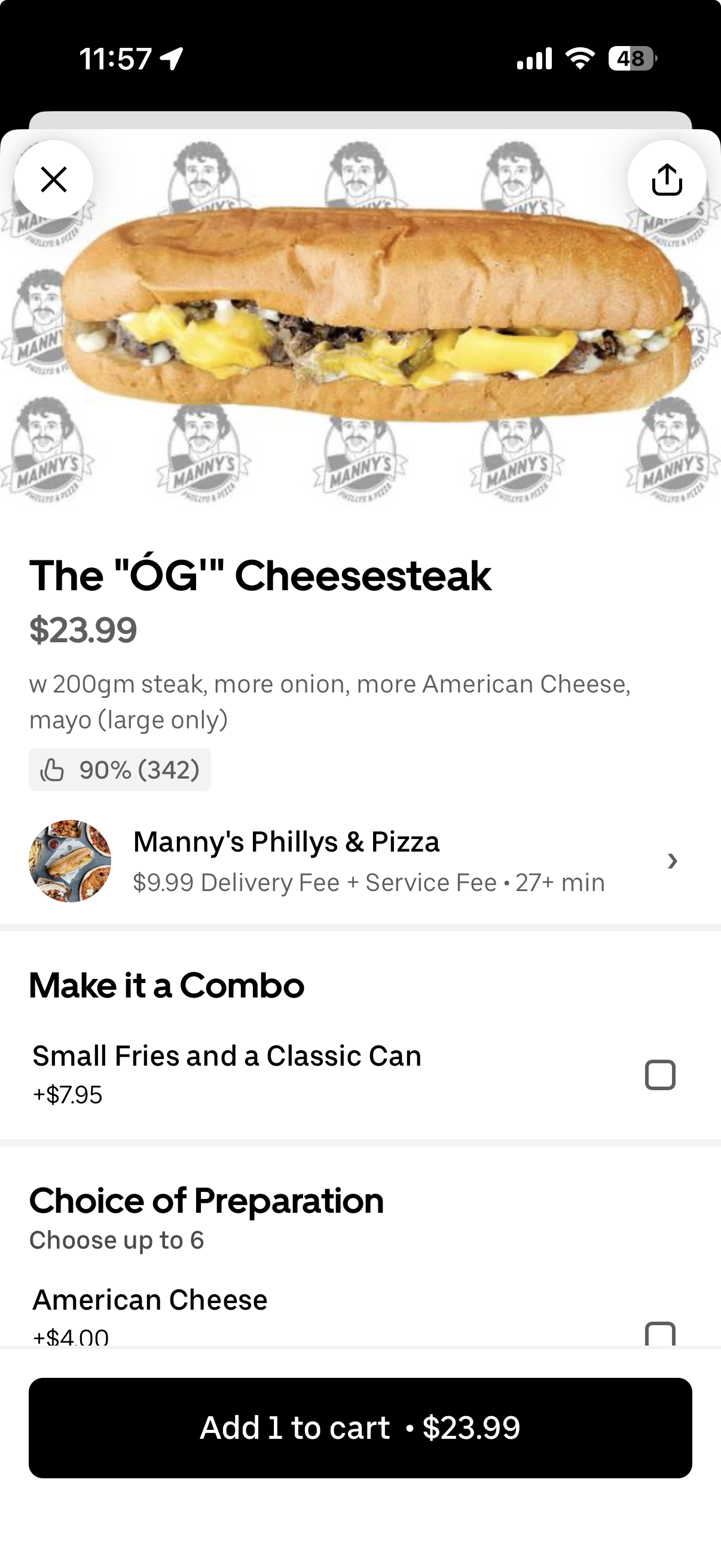Check Small Fries and a Classic Can
721x1568 pixels.
click(x=659, y=1075)
